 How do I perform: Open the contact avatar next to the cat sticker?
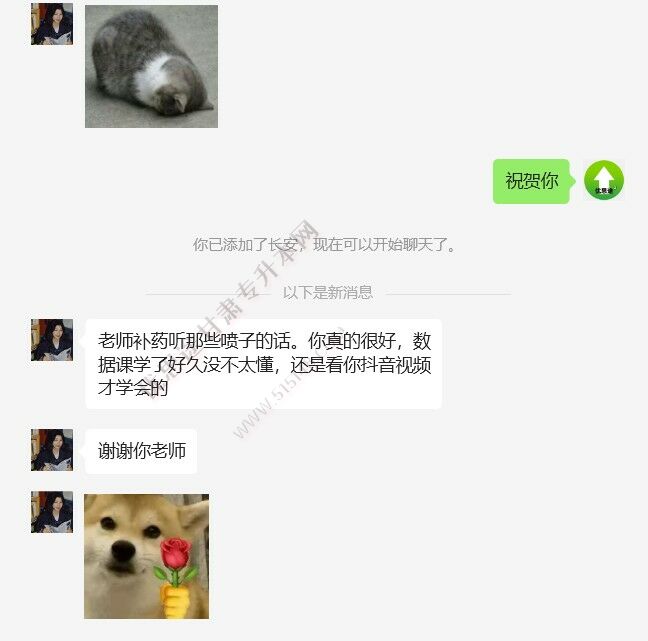(52, 24)
